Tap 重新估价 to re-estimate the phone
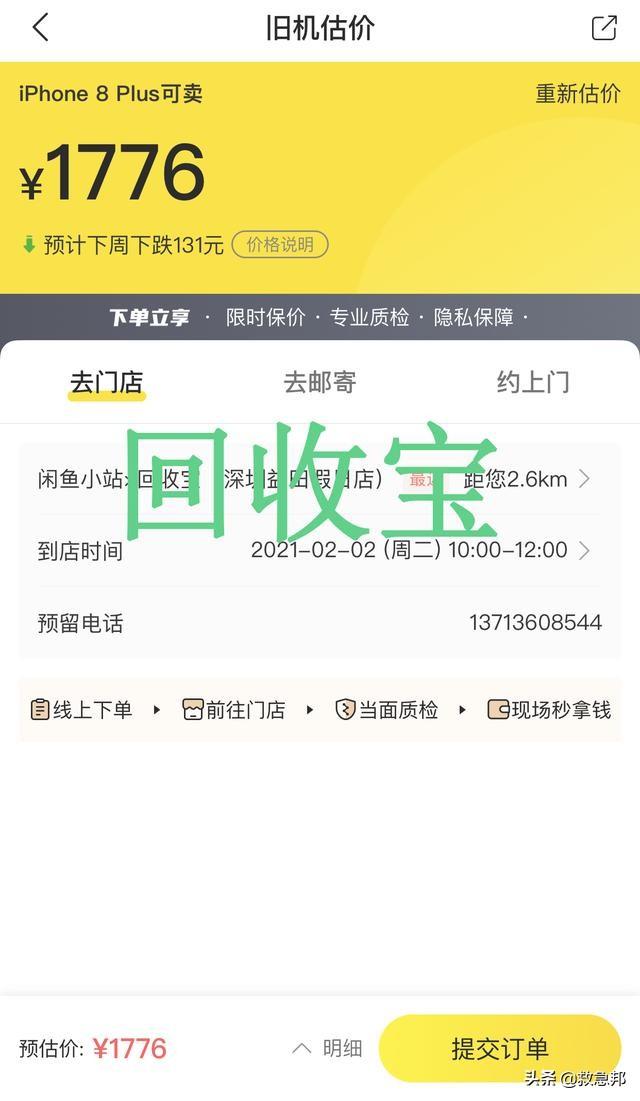The height and width of the screenshot is (1101, 640). pyautogui.click(x=577, y=94)
